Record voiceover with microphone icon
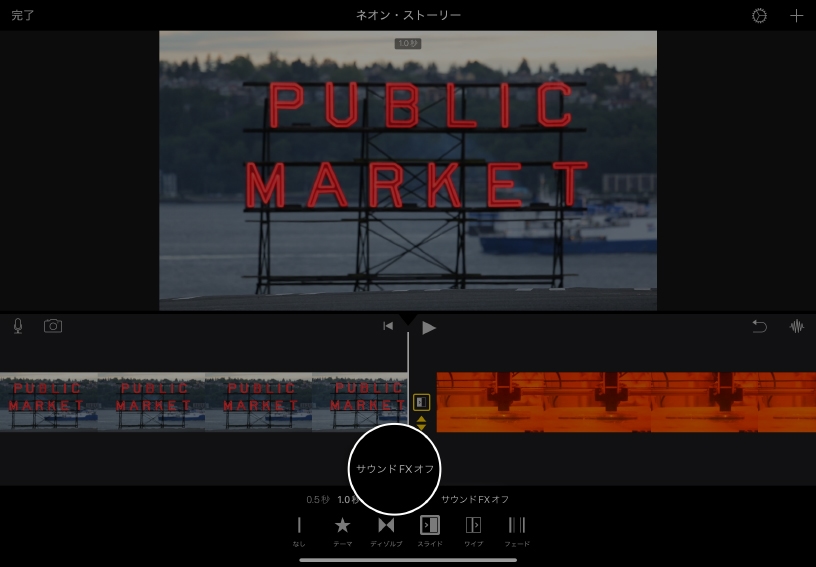 pos(18,326)
